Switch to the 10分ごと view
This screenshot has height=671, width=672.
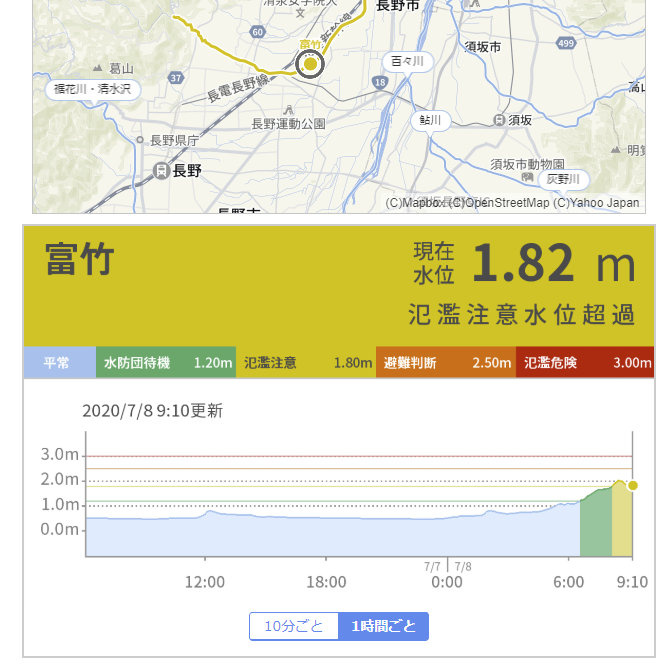click(294, 627)
